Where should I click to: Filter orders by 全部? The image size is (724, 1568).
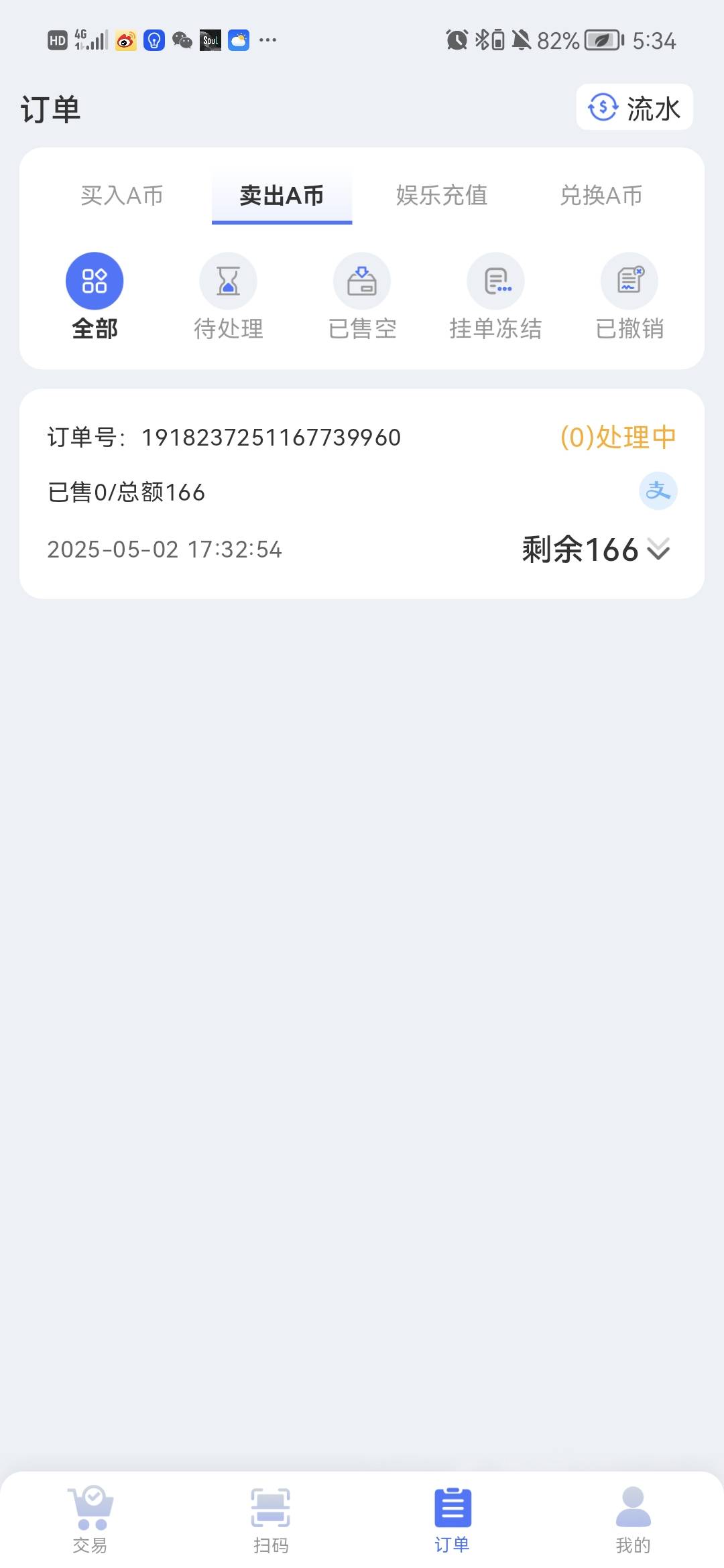pyautogui.click(x=95, y=296)
